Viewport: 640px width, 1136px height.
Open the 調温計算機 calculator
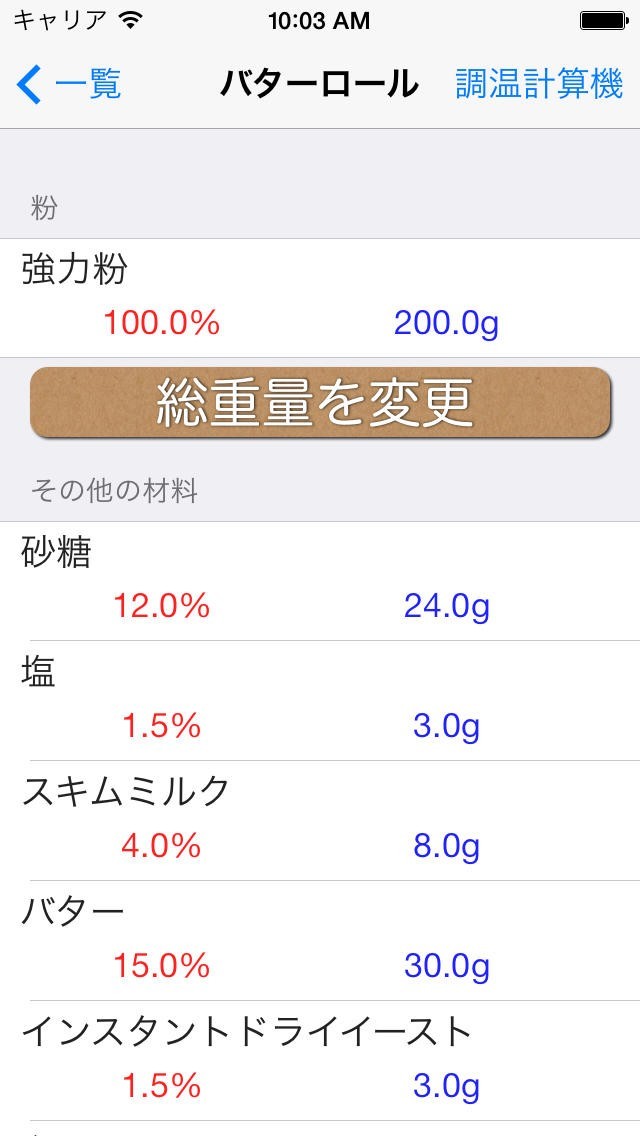coord(539,85)
